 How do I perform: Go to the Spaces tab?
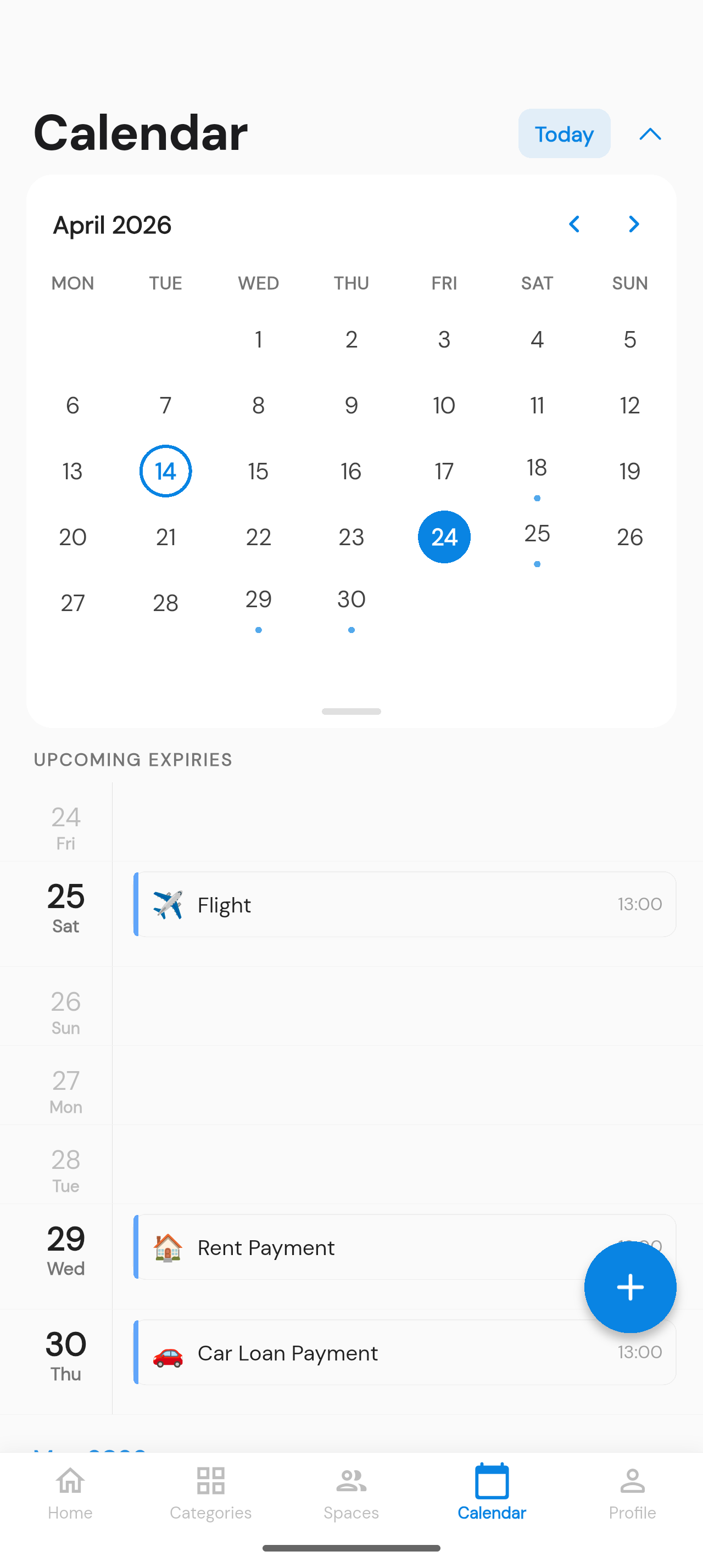click(x=351, y=1494)
